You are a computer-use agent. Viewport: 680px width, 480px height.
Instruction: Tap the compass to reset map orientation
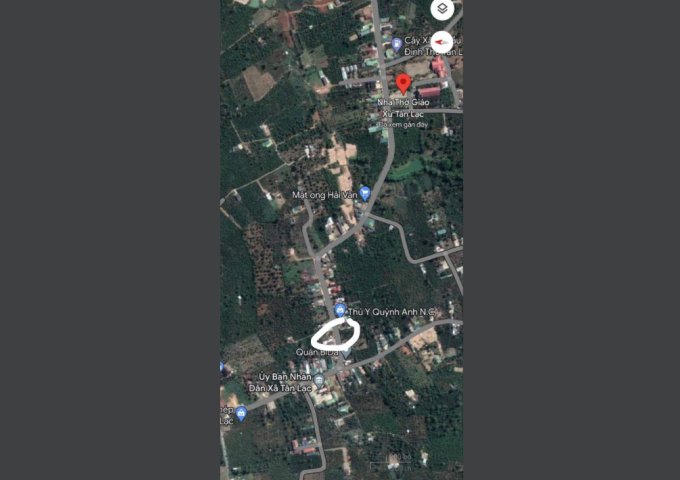pyautogui.click(x=442, y=43)
